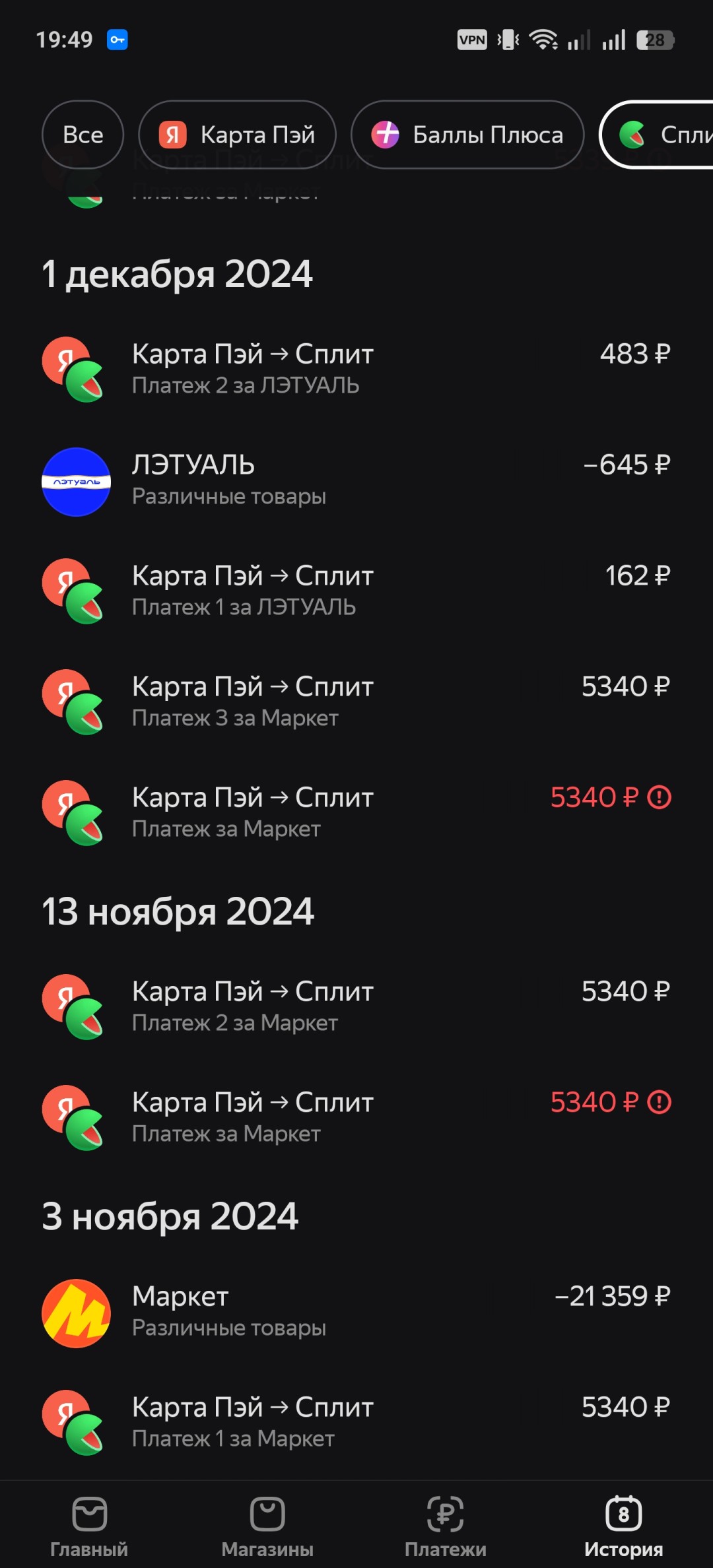Select the Все filter chip
The width and height of the screenshot is (713, 1568).
click(x=82, y=135)
